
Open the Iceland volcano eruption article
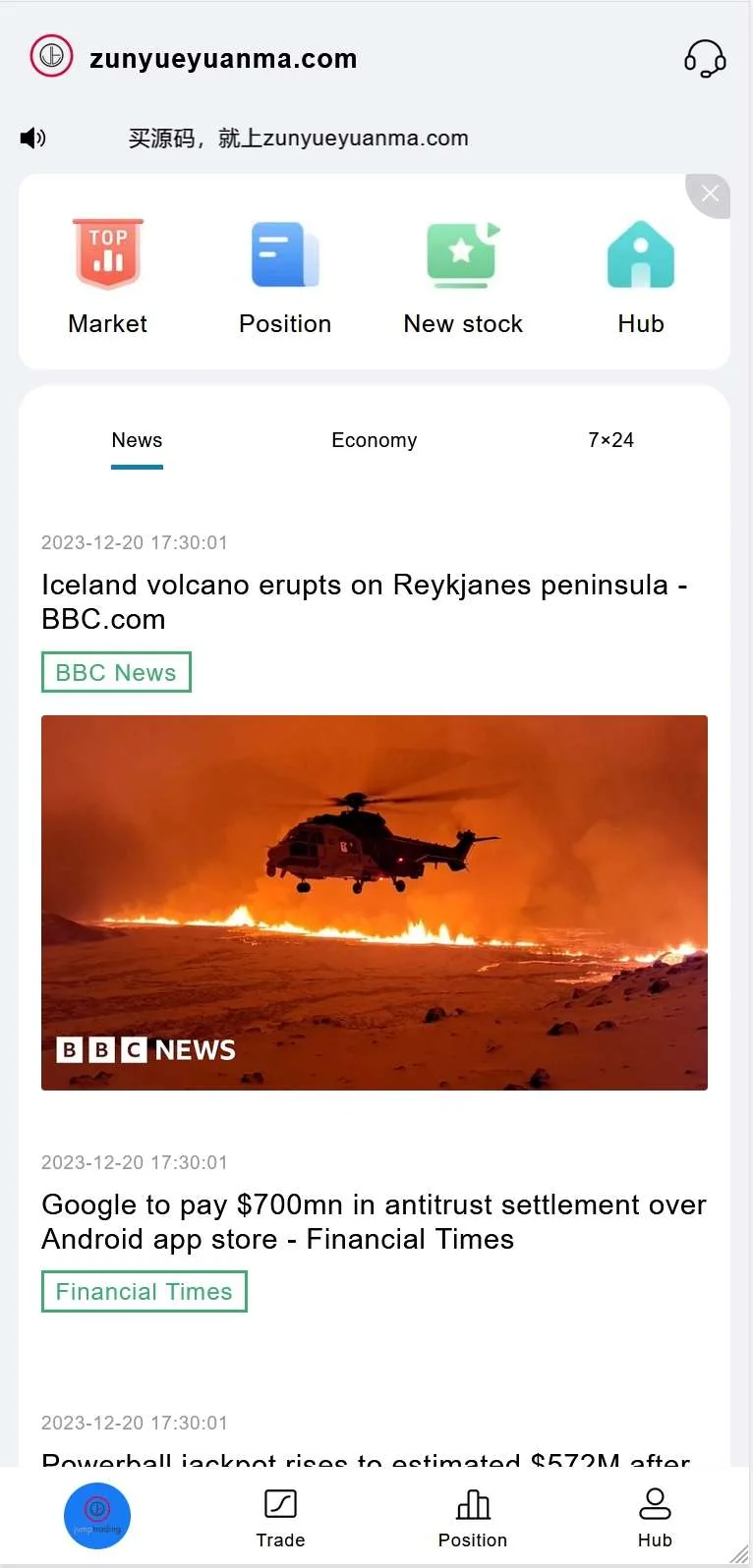coord(364,601)
